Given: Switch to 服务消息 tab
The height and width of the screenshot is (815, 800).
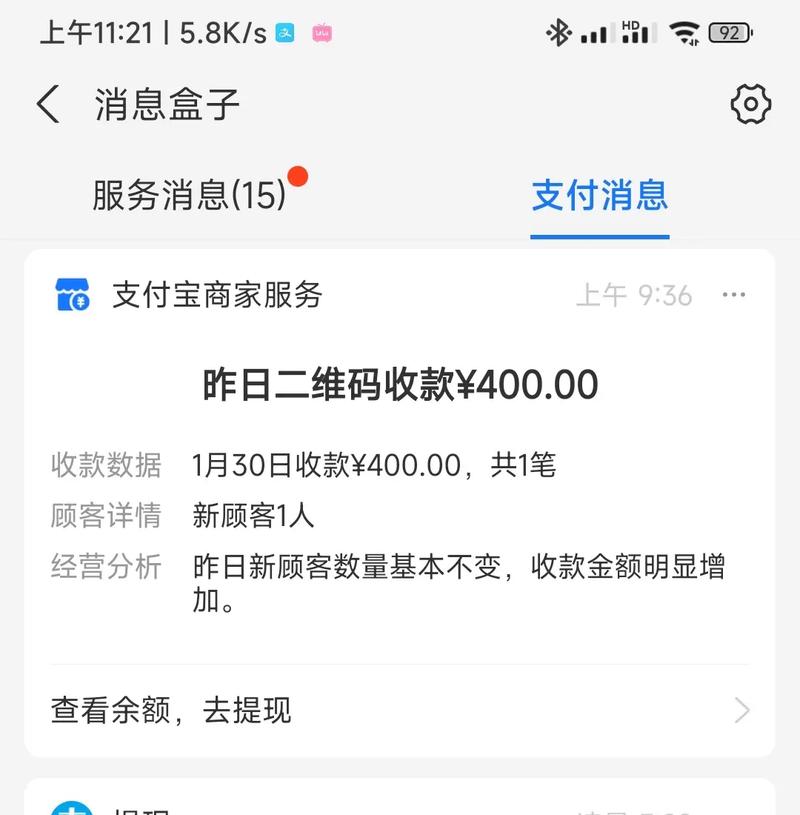Looking at the screenshot, I should click(x=190, y=194).
